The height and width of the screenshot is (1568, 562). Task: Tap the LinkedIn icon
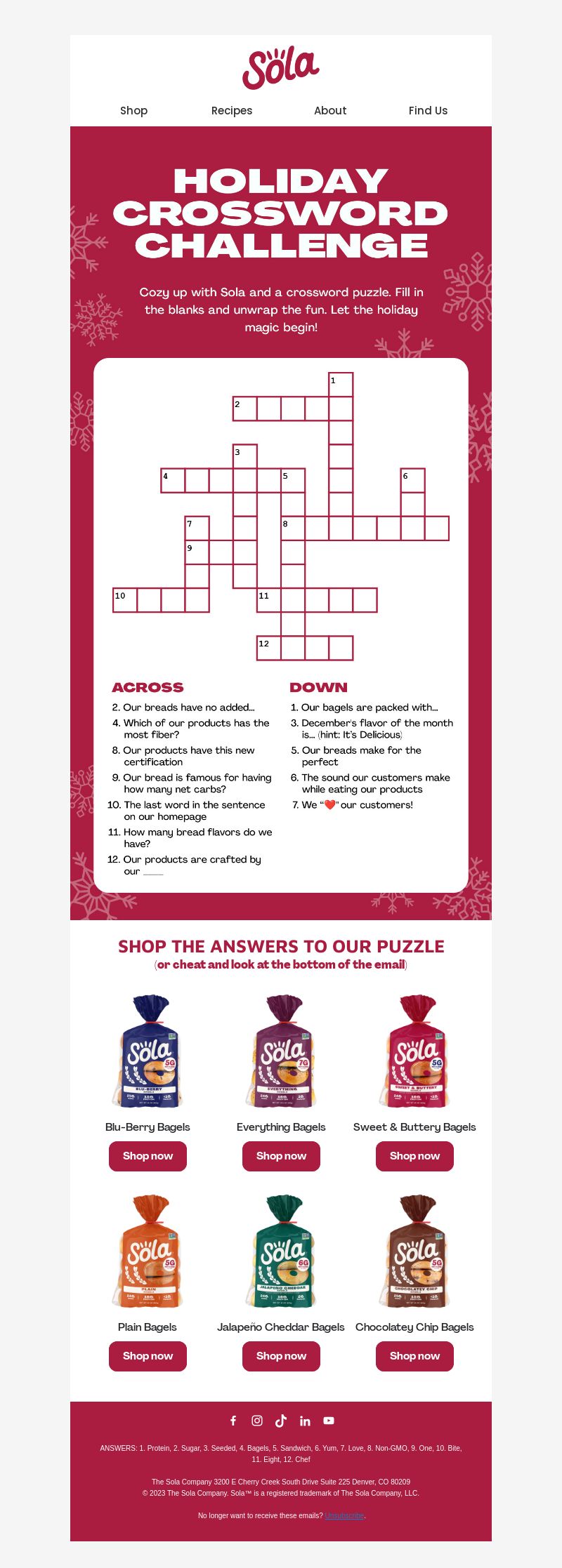305,1421
